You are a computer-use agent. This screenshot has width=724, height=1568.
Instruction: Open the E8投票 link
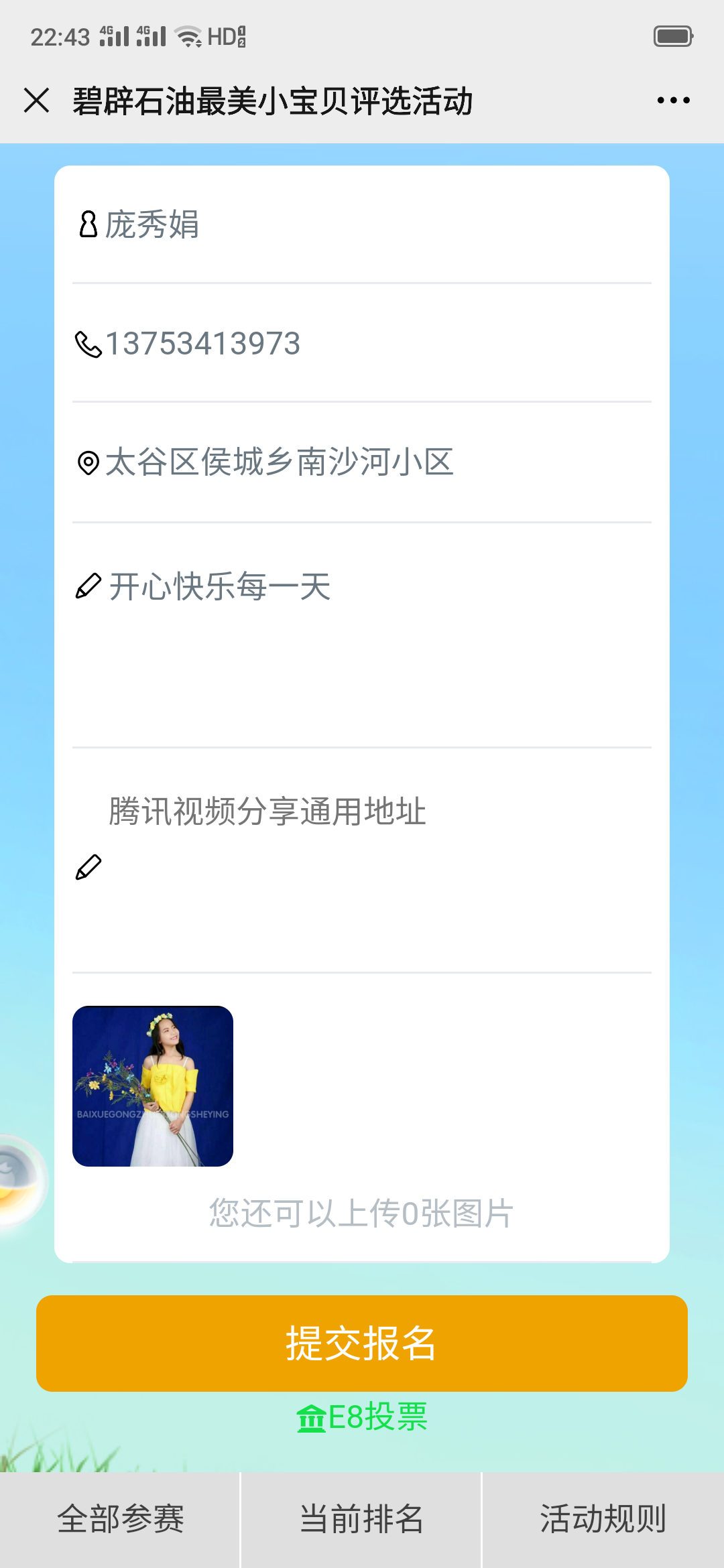(x=362, y=1417)
